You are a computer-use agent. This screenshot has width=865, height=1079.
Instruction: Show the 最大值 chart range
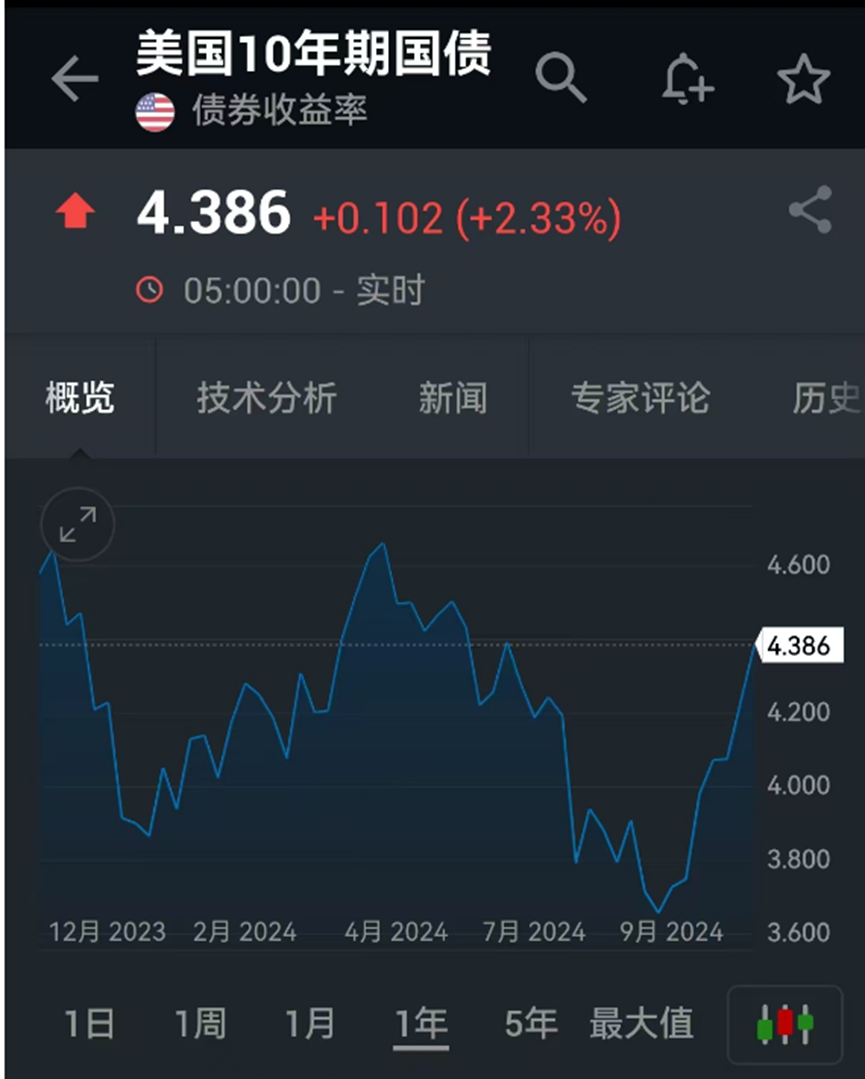coord(641,1023)
